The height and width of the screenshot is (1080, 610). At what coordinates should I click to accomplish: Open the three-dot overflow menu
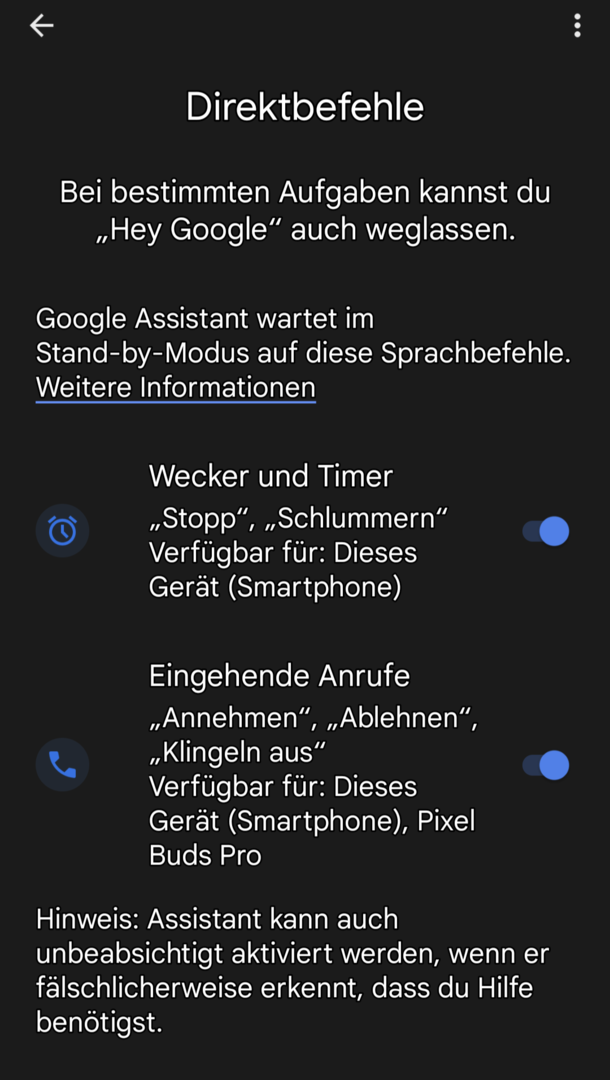tap(577, 26)
